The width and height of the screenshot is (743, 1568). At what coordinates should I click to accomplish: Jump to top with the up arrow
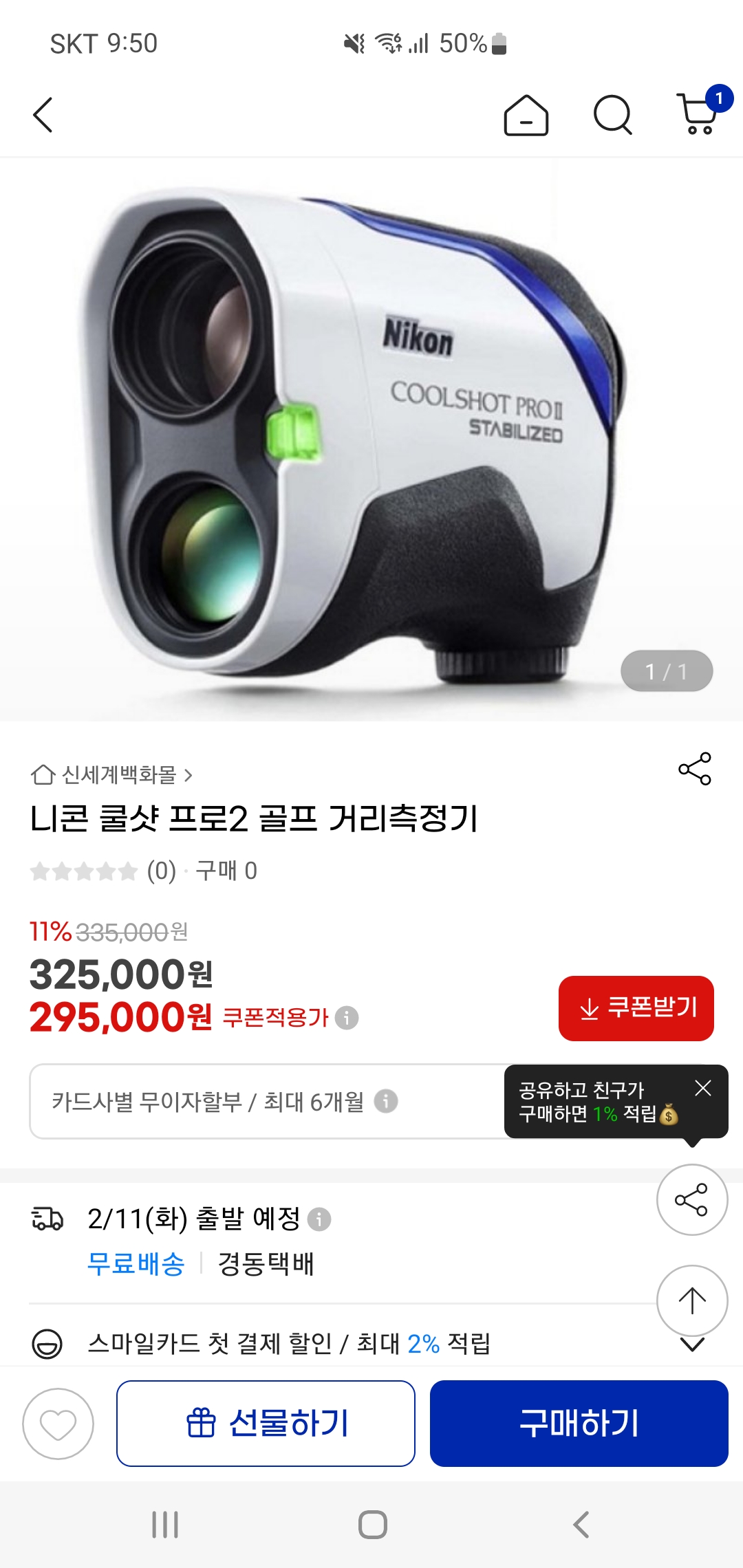[691, 1301]
